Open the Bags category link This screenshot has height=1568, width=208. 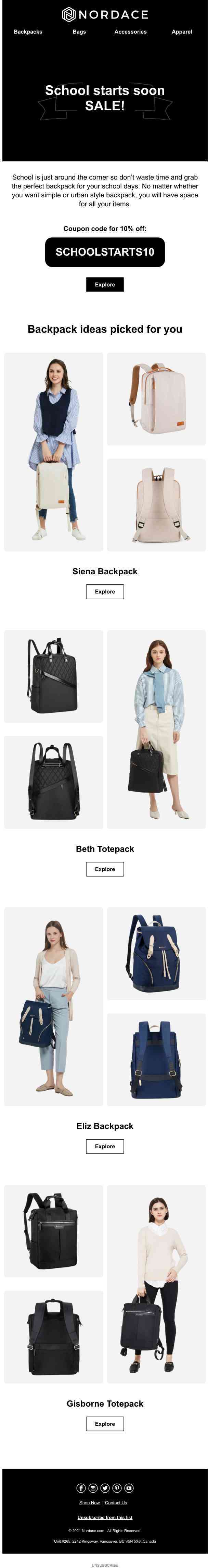pos(79,32)
